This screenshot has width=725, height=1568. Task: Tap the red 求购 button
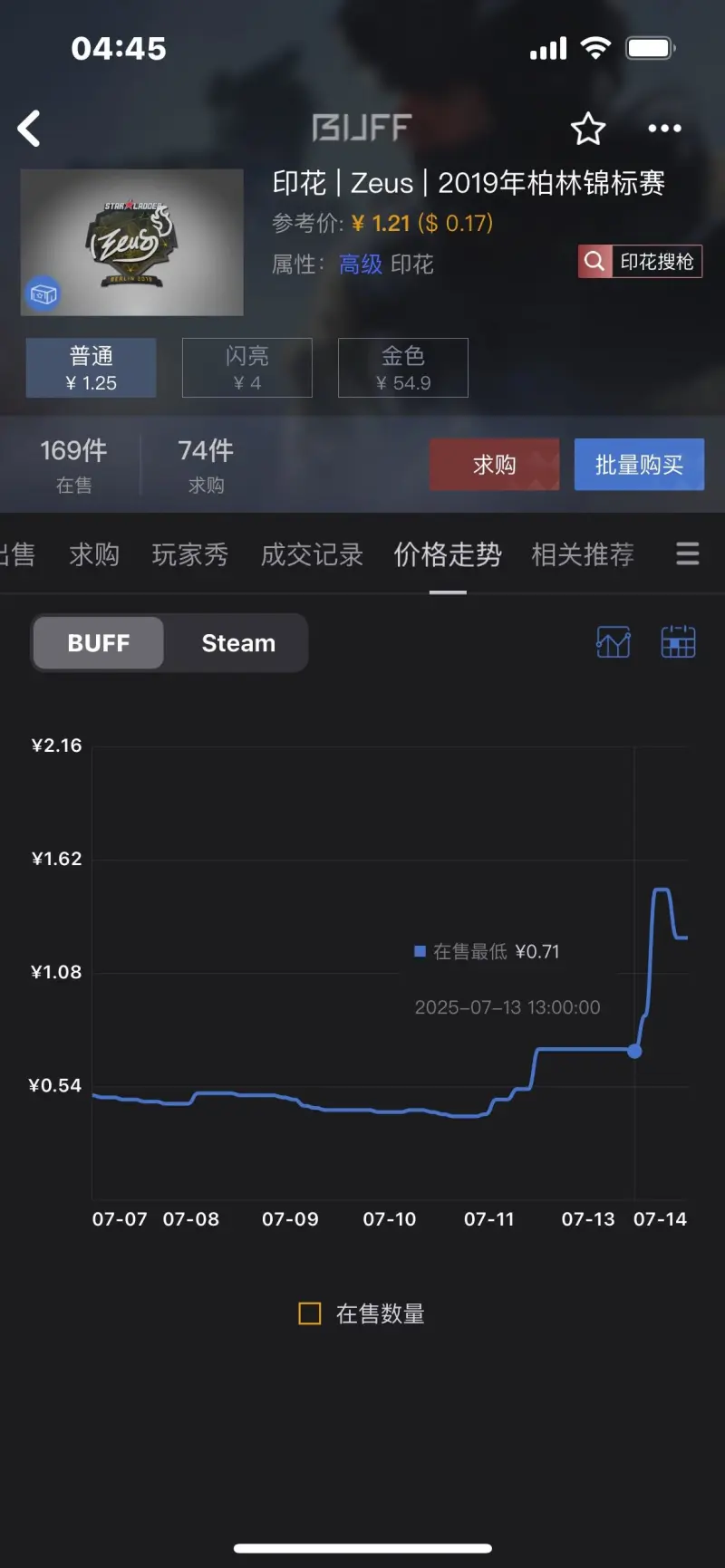495,465
